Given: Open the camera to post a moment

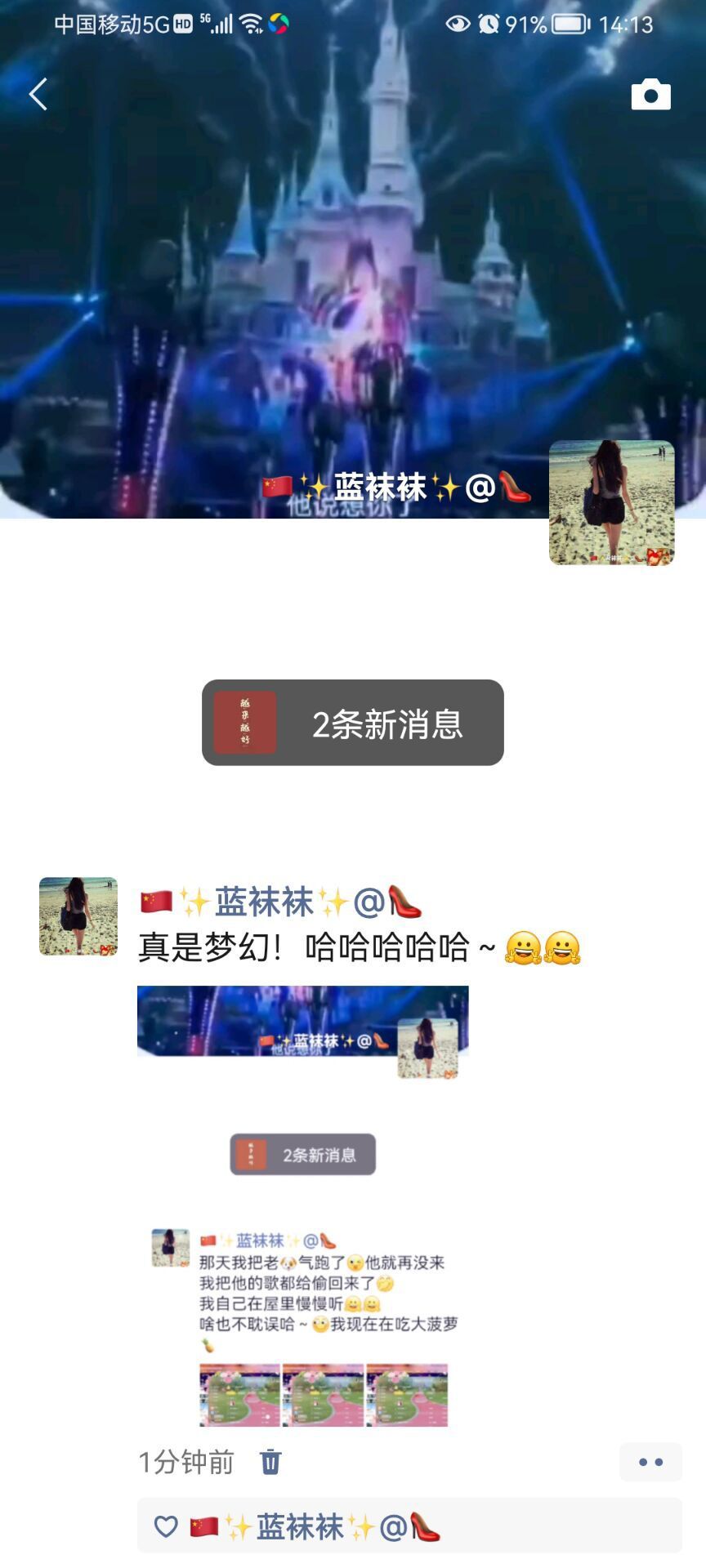Looking at the screenshot, I should point(650,95).
